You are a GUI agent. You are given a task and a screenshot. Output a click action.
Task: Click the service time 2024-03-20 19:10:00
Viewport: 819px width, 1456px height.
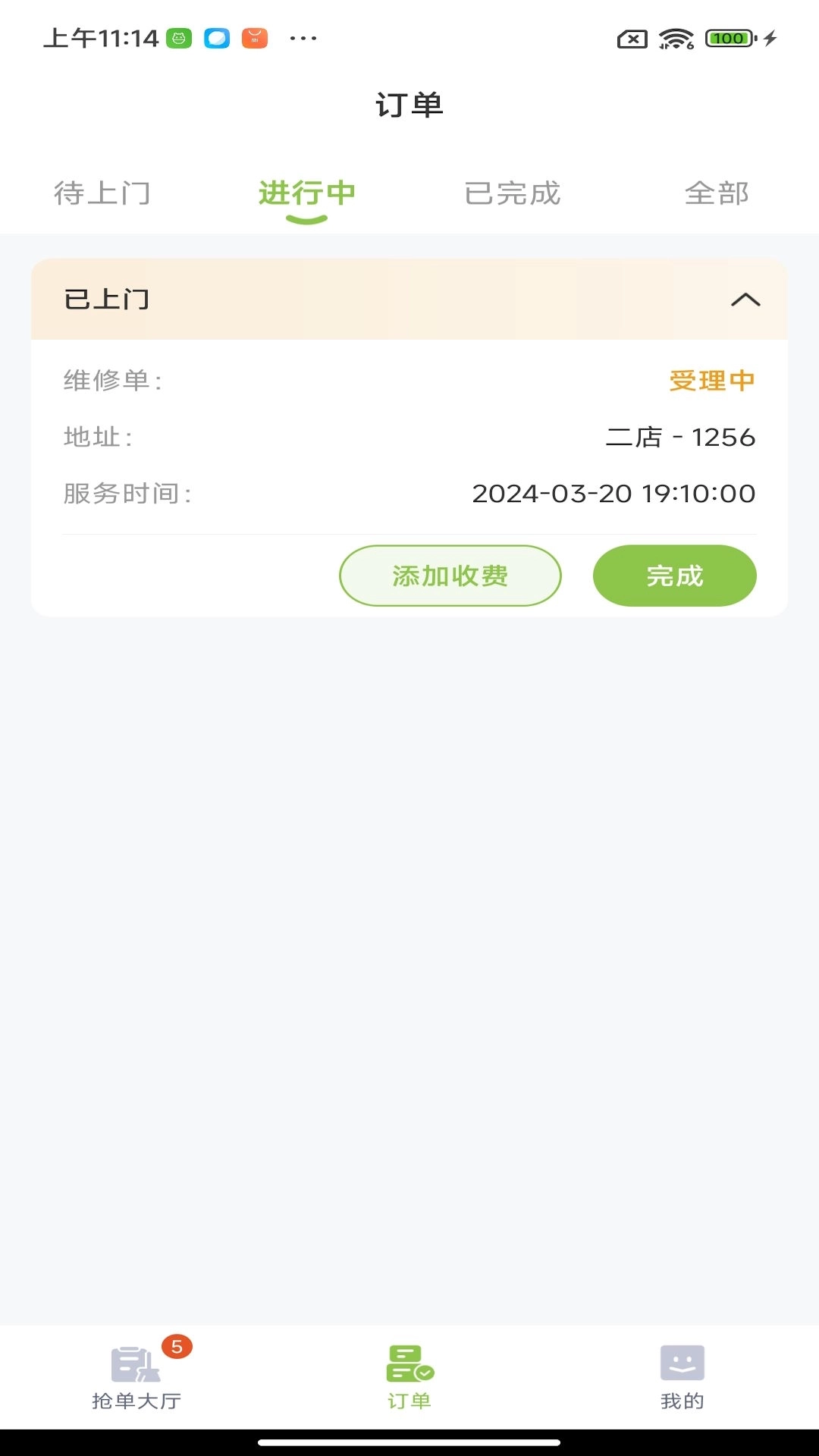[x=613, y=493]
